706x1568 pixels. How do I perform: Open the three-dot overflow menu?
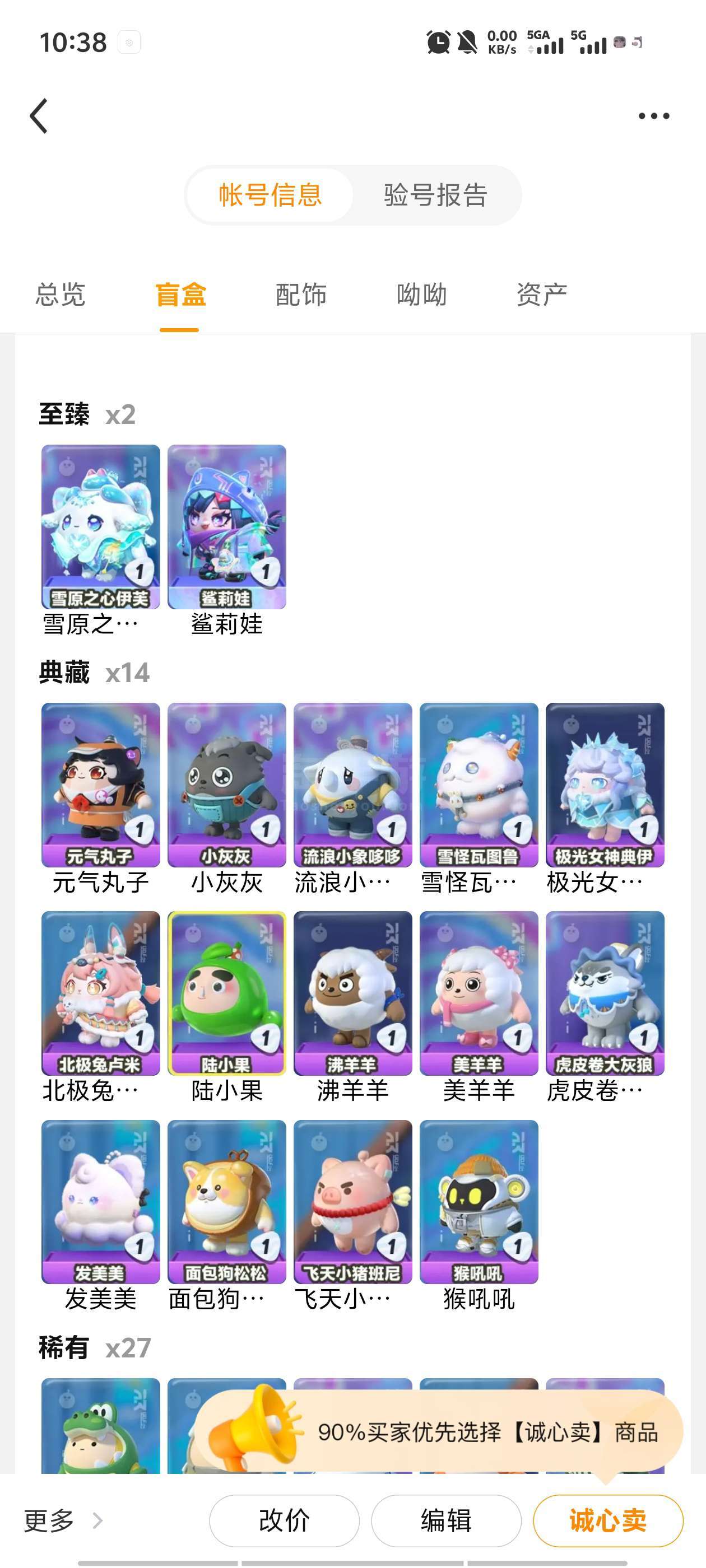pos(654,116)
